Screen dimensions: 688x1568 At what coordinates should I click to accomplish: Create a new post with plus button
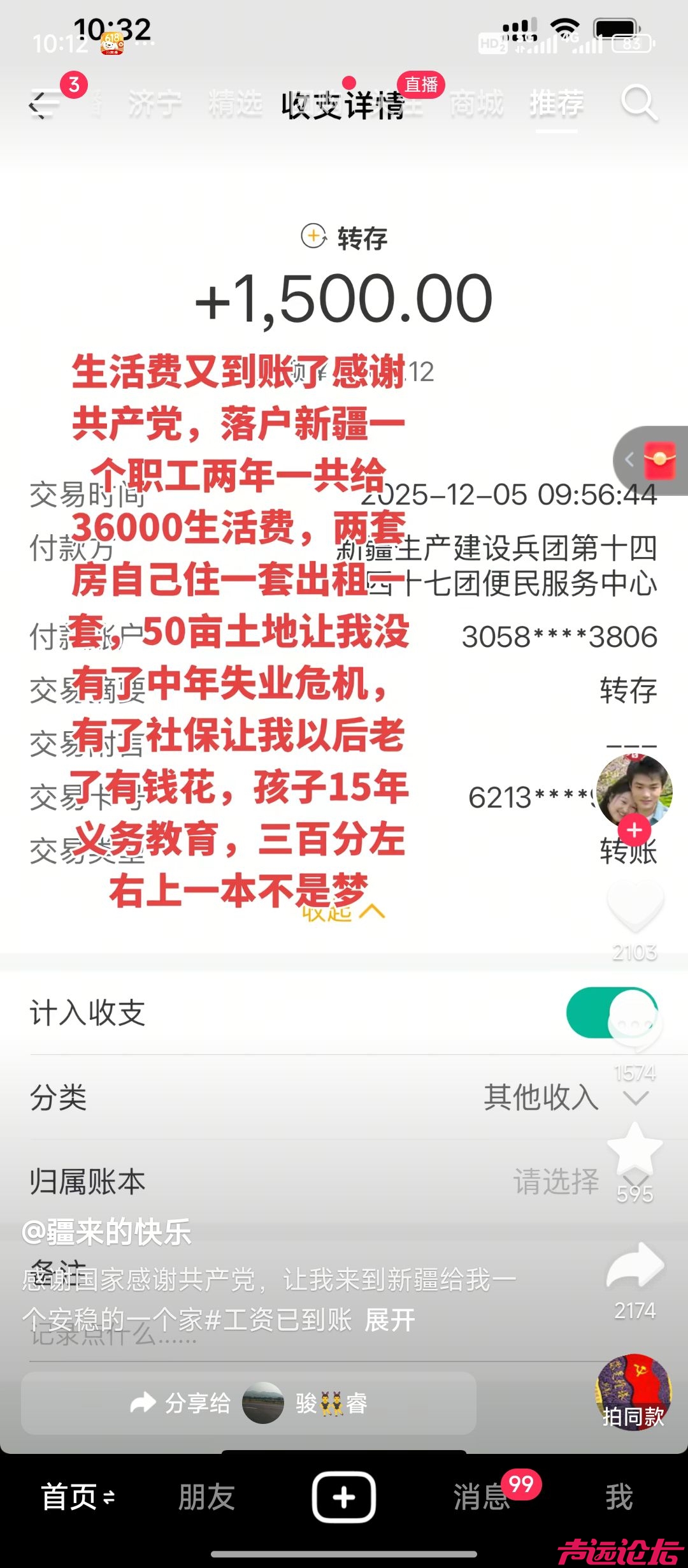[x=343, y=1497]
